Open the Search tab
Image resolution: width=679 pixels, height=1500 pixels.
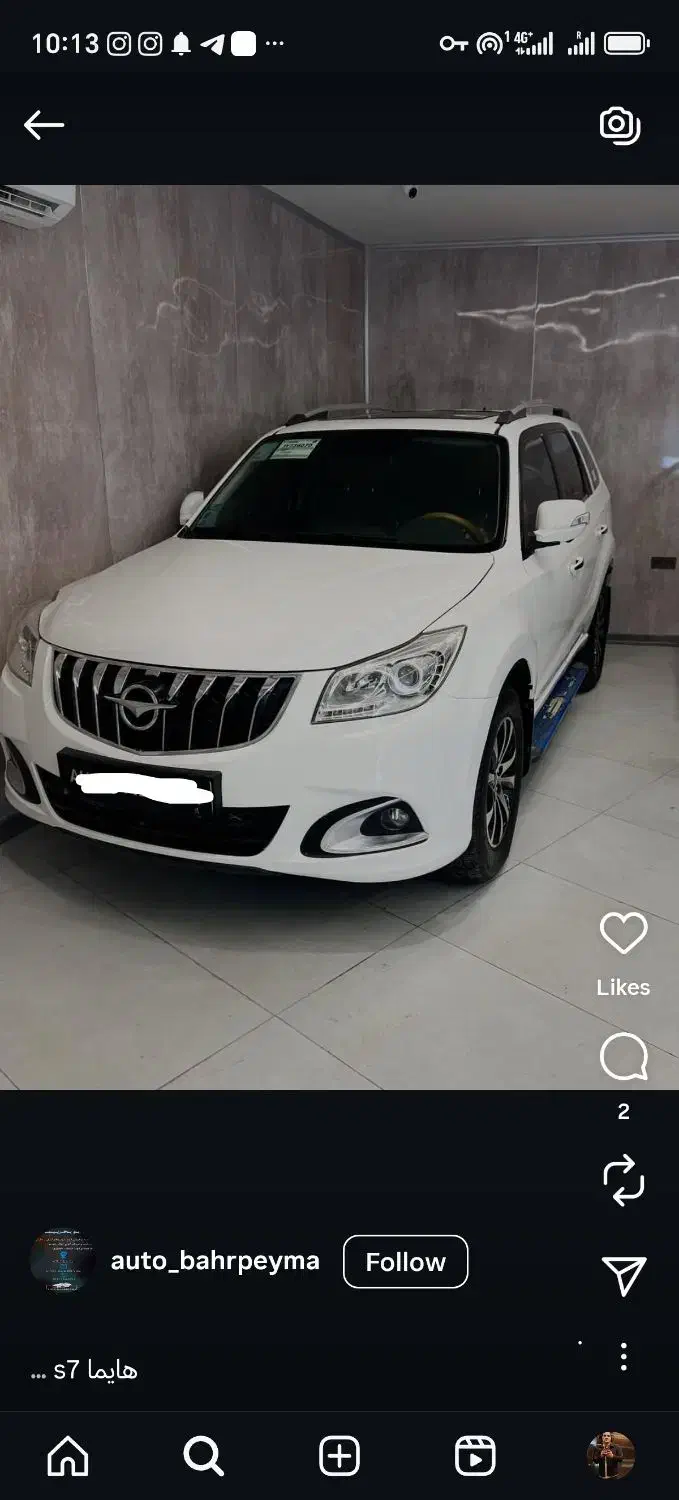tap(204, 1456)
